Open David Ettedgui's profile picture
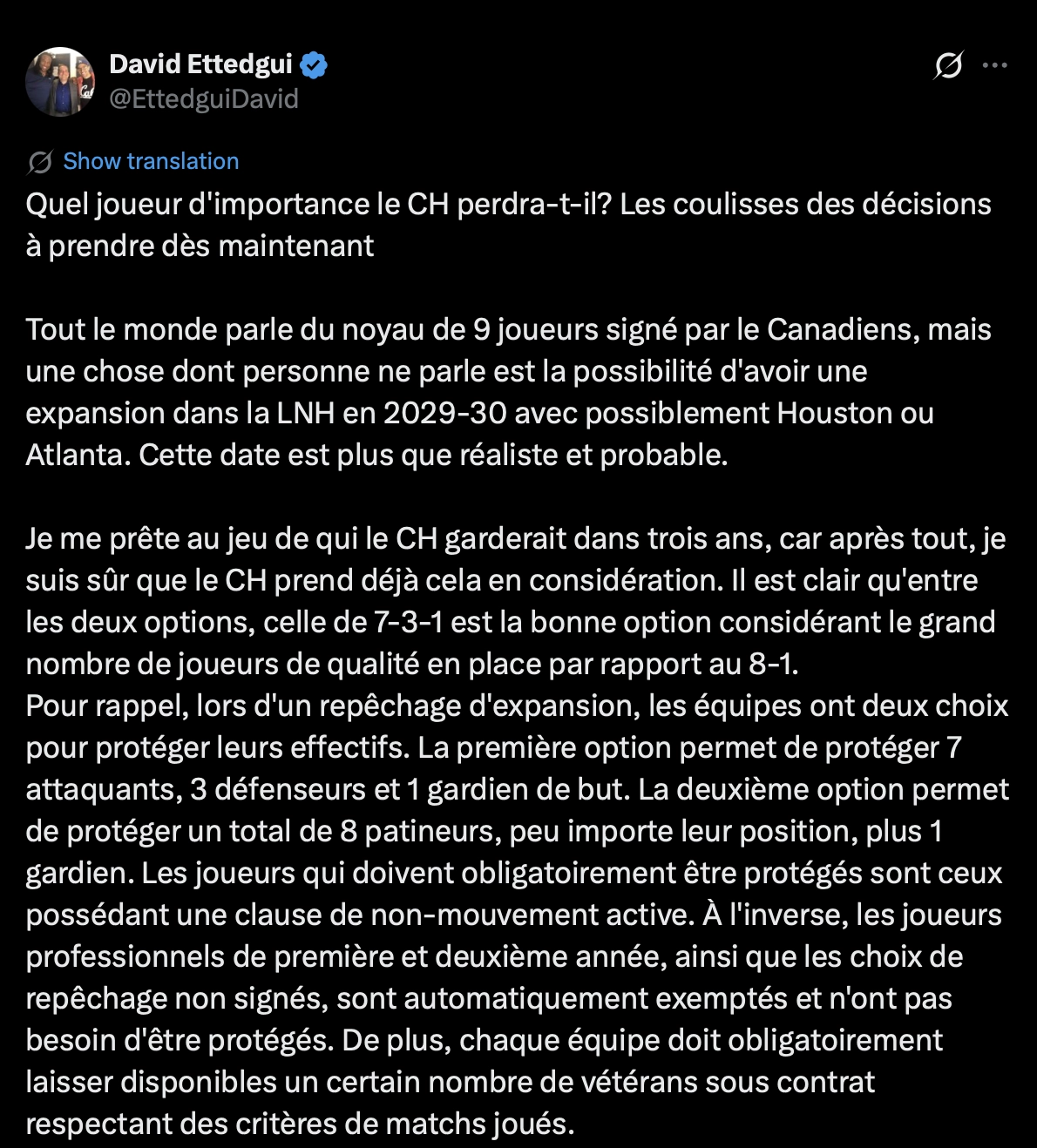Viewport: 1037px width, 1148px height. tap(60, 82)
